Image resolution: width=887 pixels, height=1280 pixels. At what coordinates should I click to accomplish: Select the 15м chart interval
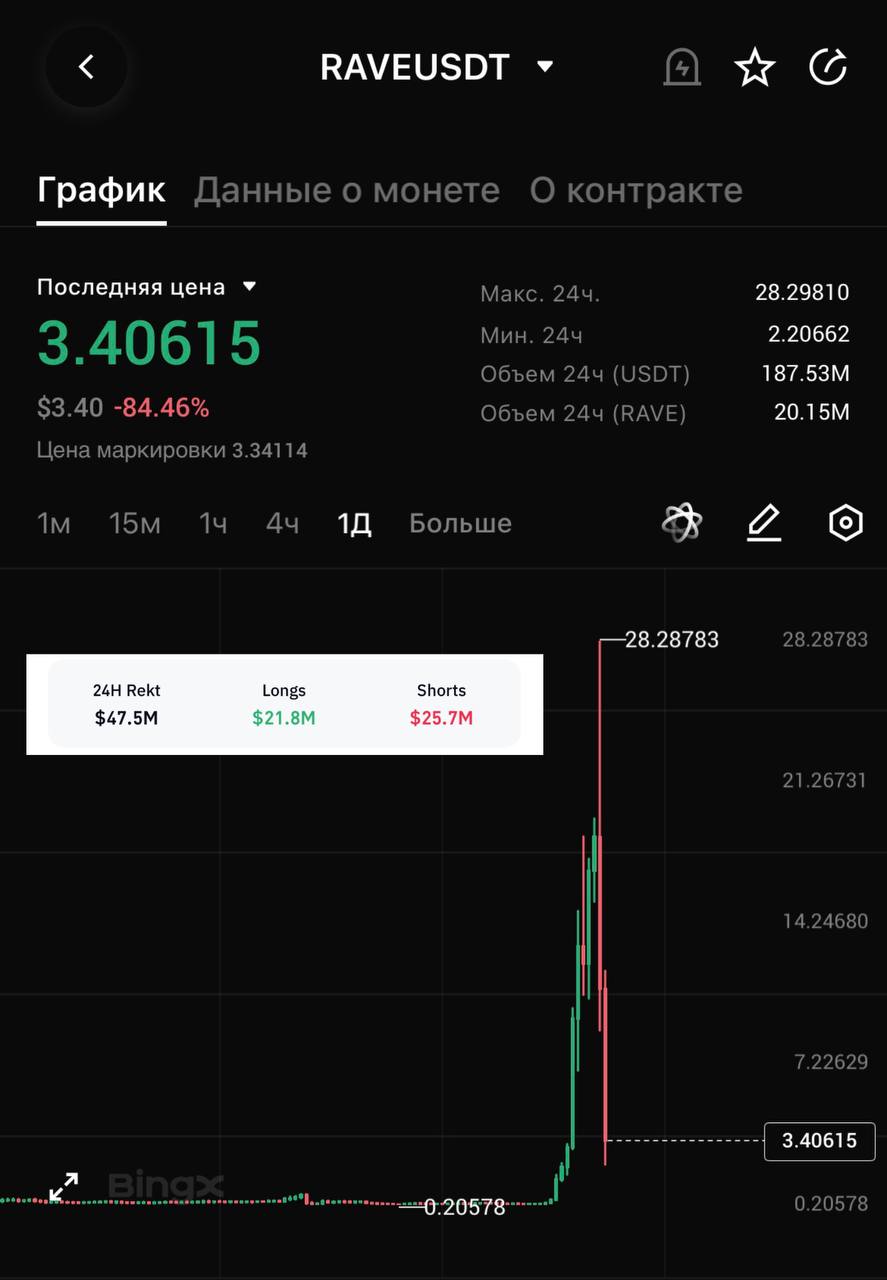tap(134, 523)
